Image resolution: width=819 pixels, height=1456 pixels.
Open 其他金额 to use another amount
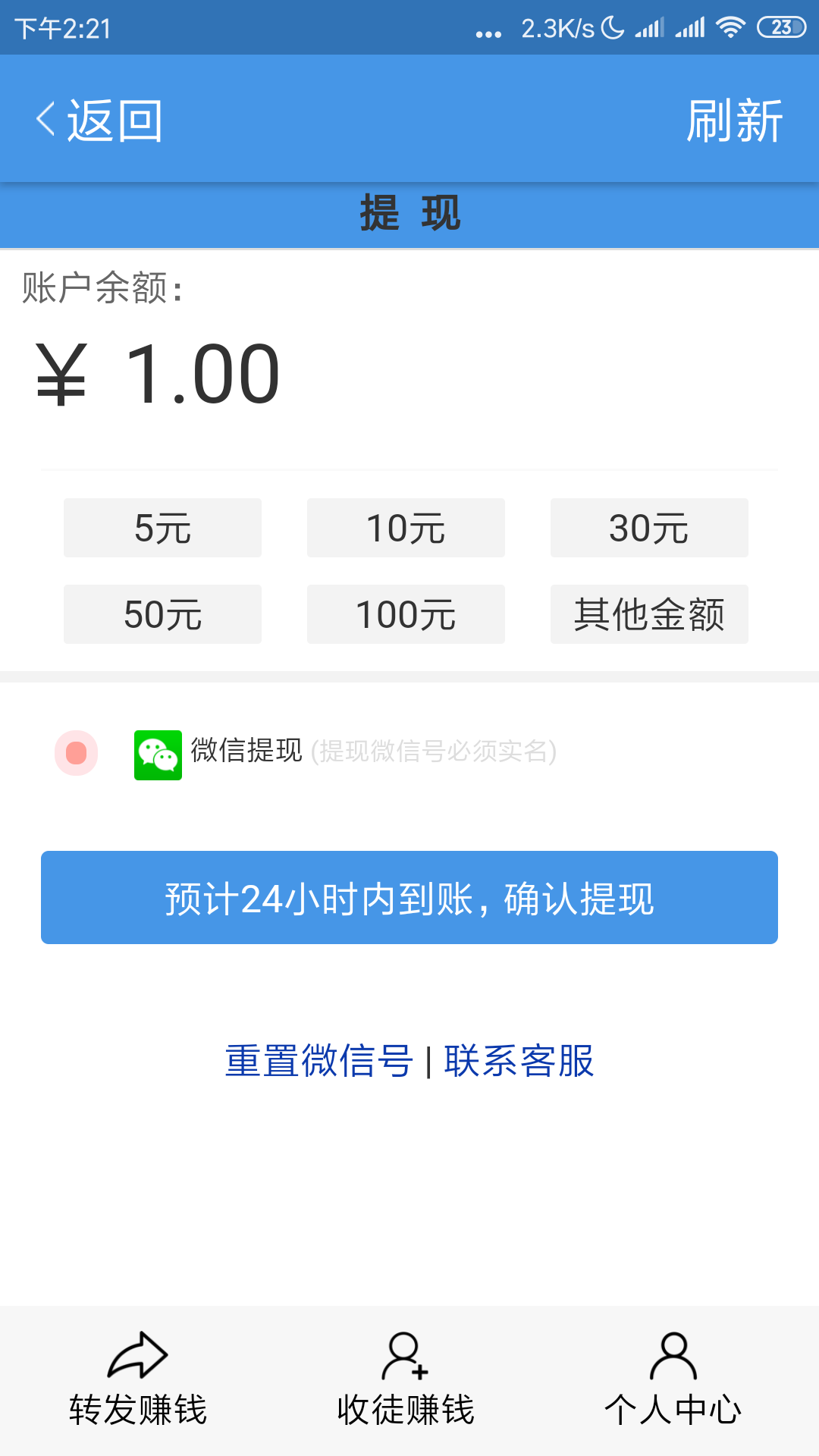(649, 614)
